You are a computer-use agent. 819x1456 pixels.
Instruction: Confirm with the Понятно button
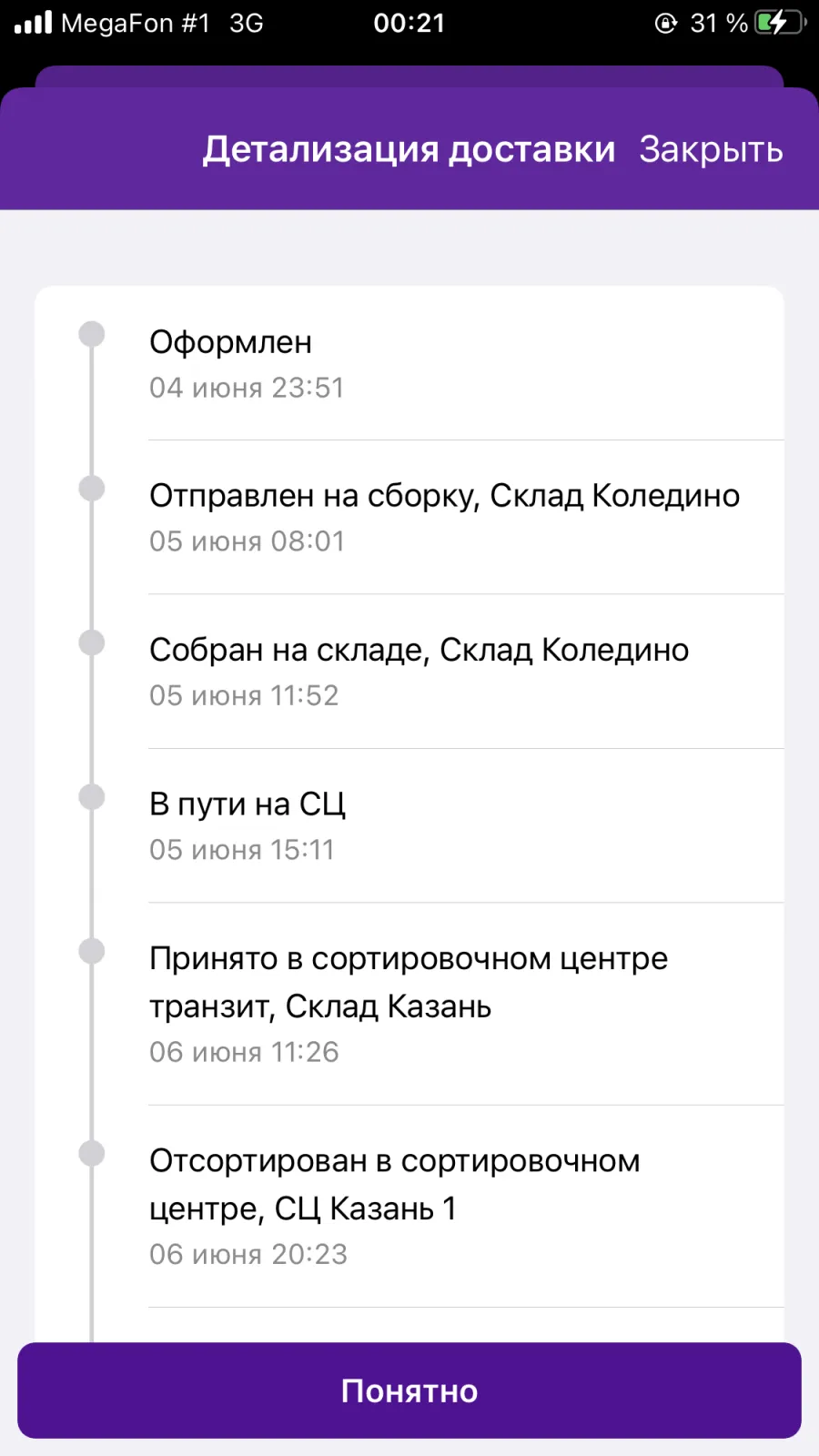click(409, 1390)
